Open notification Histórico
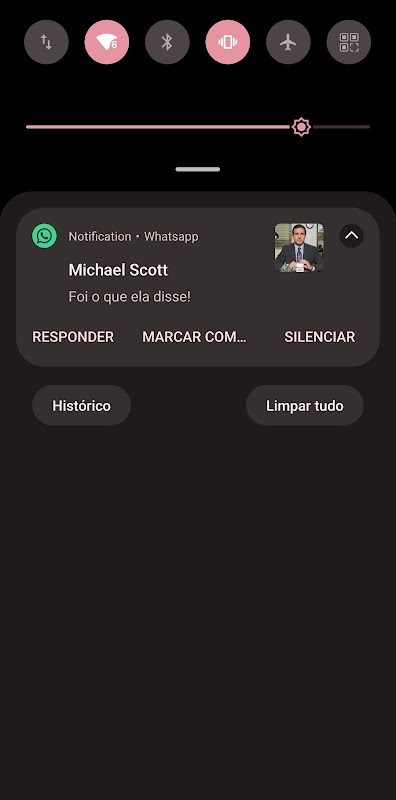The height and width of the screenshot is (800, 396). click(82, 406)
